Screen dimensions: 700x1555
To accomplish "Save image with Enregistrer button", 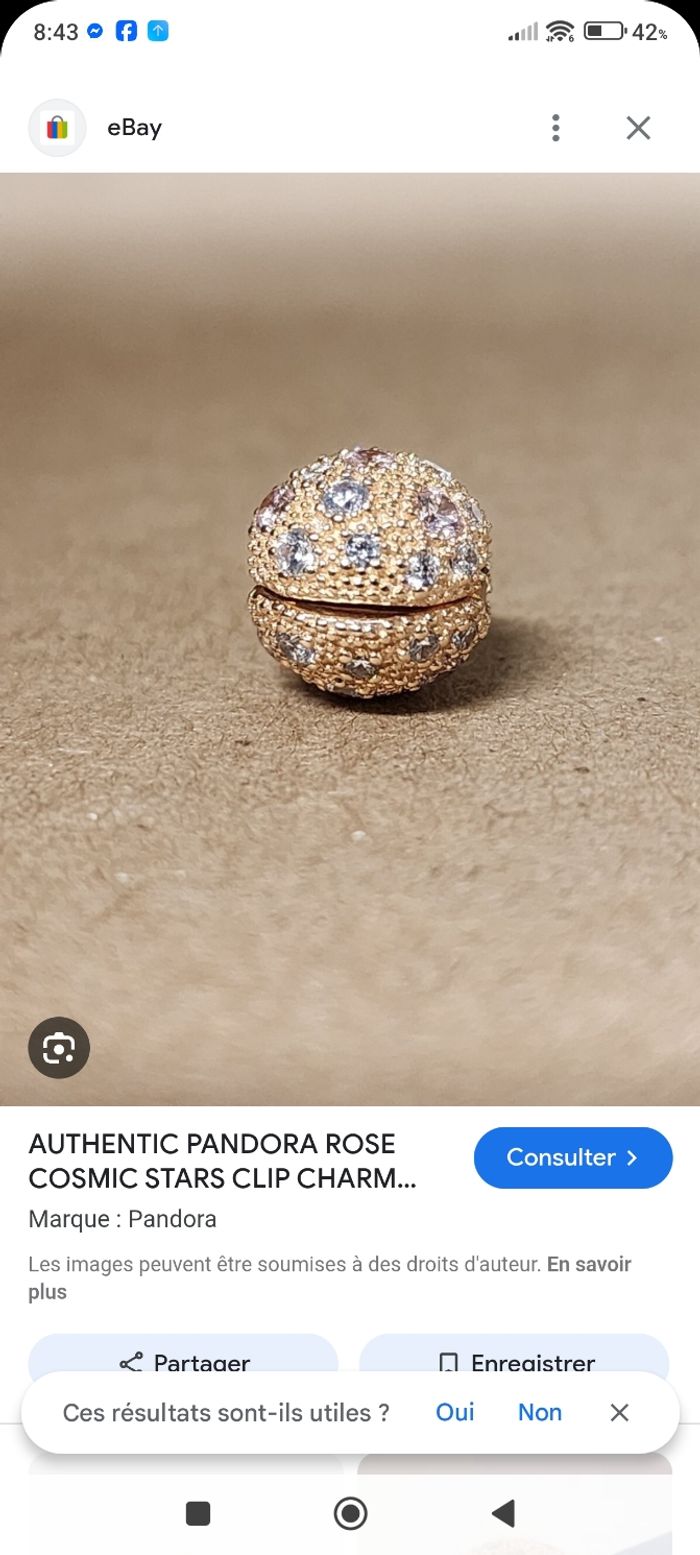I will (514, 1358).
